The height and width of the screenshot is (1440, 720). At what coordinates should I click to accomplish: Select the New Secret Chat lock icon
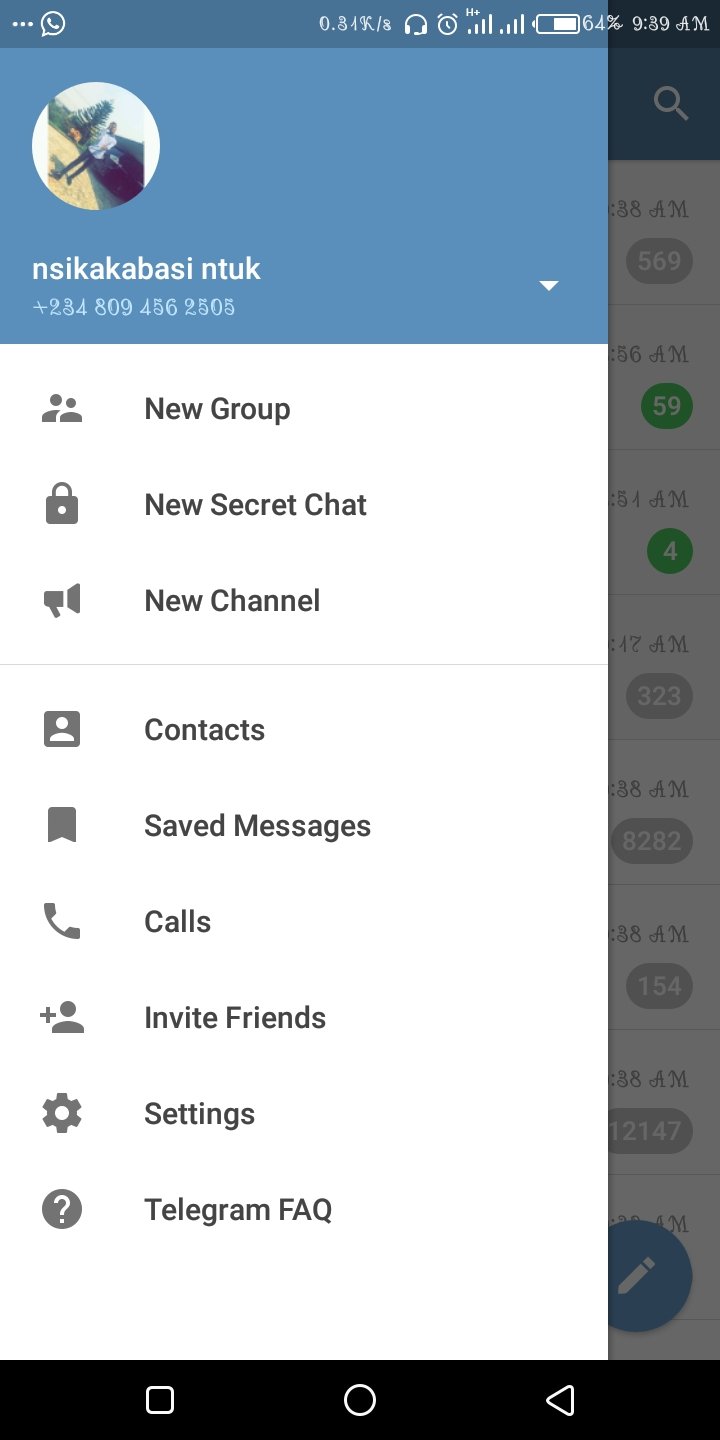pos(61,503)
